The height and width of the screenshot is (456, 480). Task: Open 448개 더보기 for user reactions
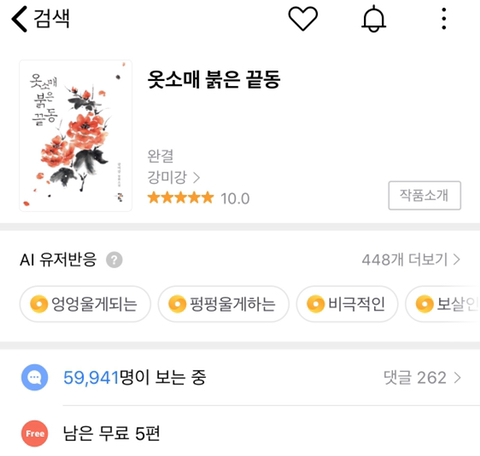click(x=411, y=259)
